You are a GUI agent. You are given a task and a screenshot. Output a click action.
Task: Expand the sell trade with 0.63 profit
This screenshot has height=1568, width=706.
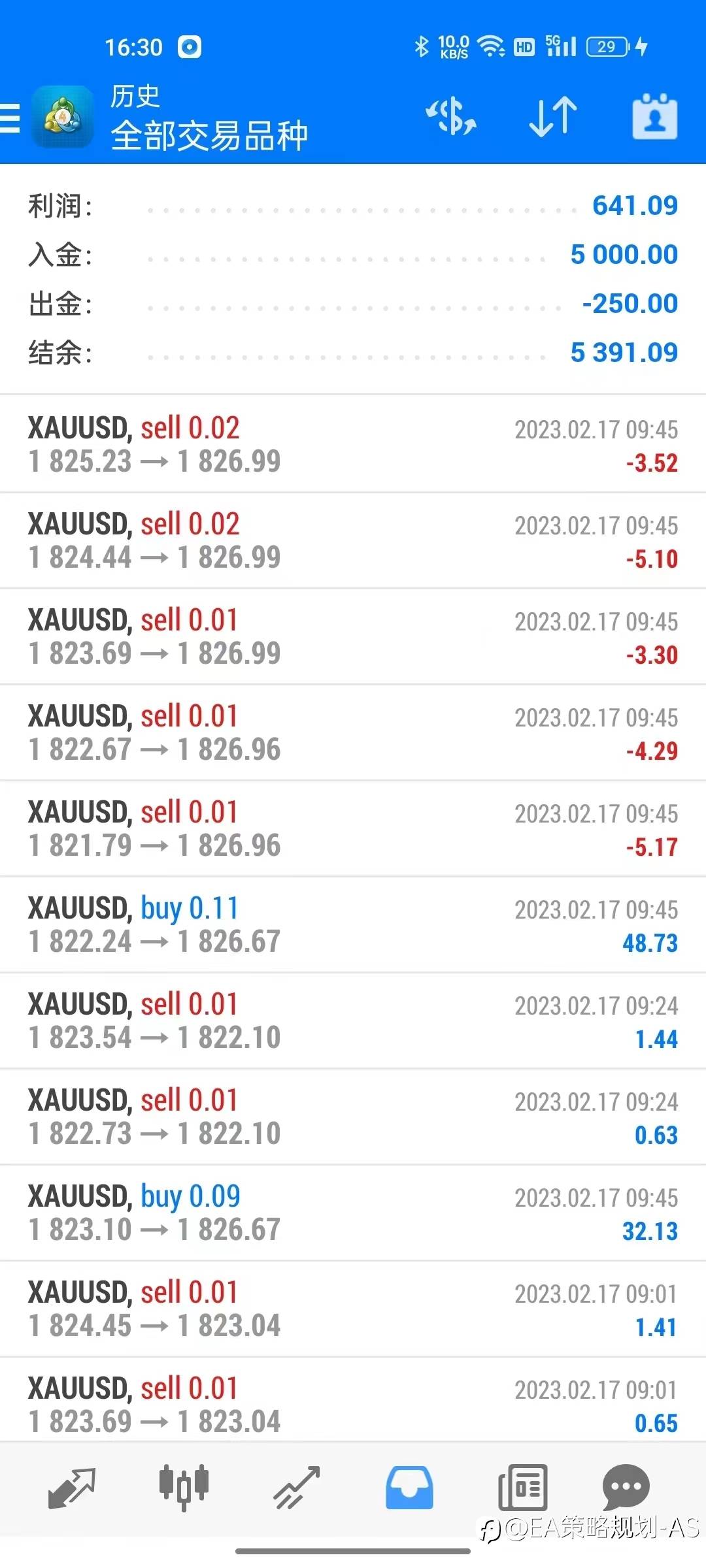[353, 1117]
